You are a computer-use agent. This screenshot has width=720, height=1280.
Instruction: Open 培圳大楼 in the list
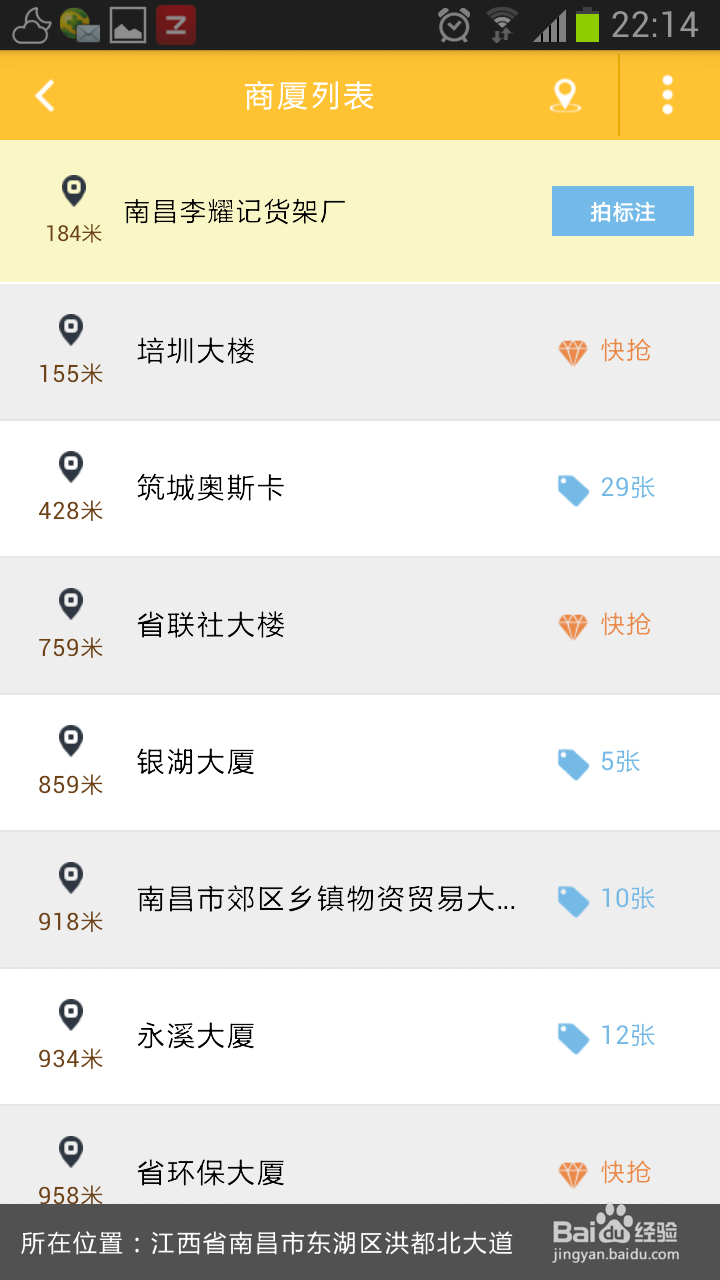point(196,351)
